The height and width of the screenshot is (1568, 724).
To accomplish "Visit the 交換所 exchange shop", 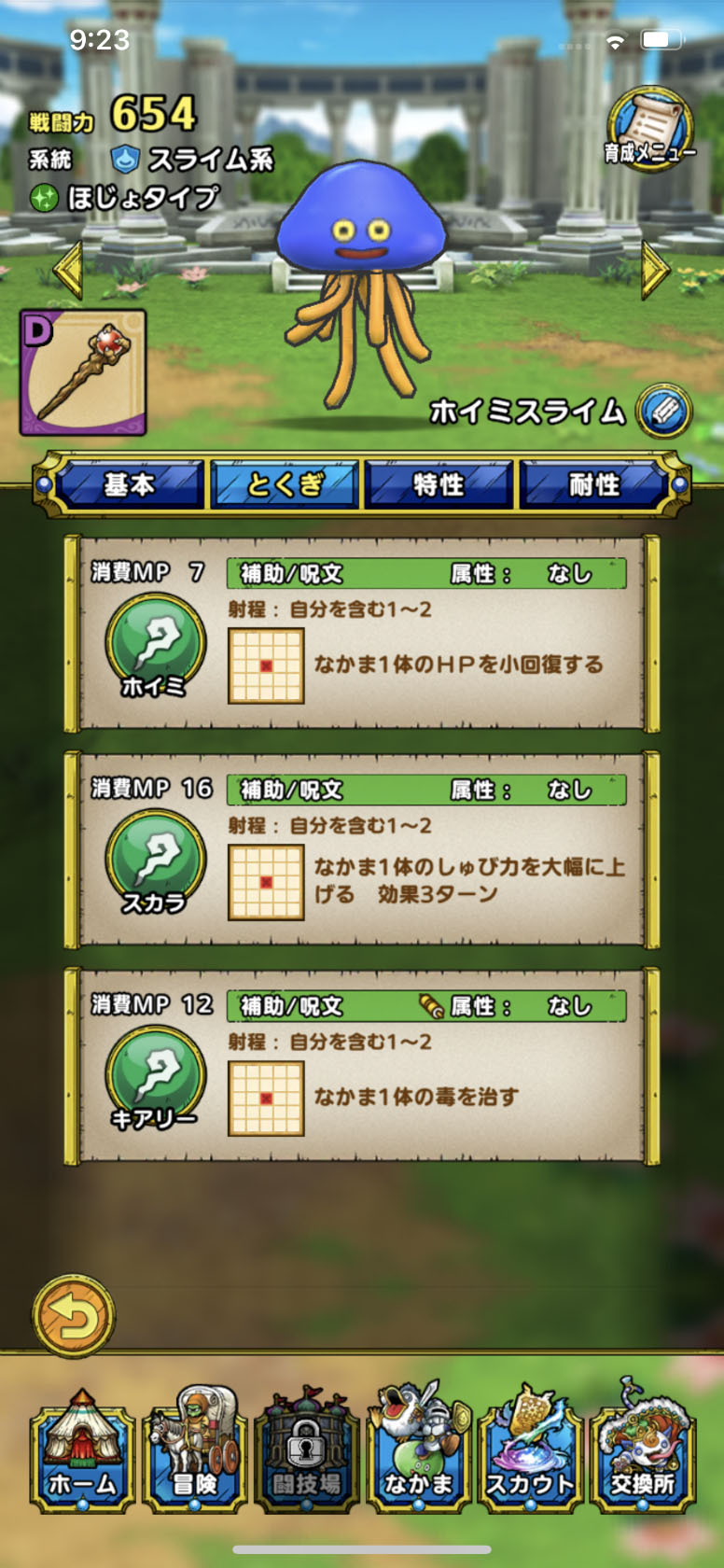I will pyautogui.click(x=642, y=1447).
